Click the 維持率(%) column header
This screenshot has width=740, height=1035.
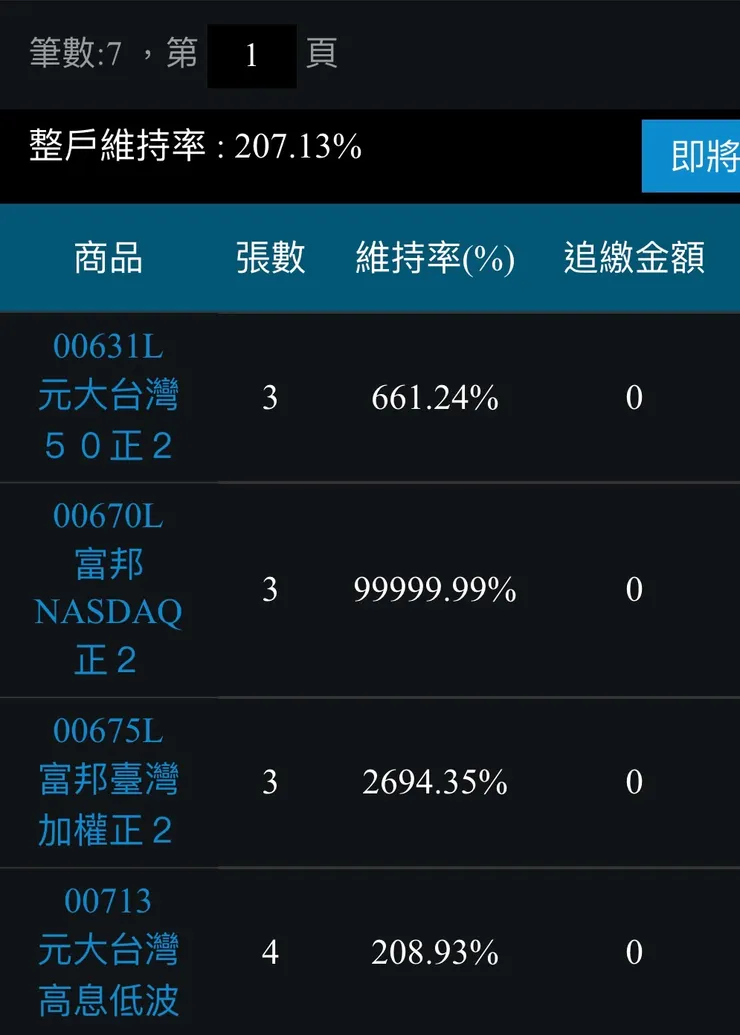point(432,259)
